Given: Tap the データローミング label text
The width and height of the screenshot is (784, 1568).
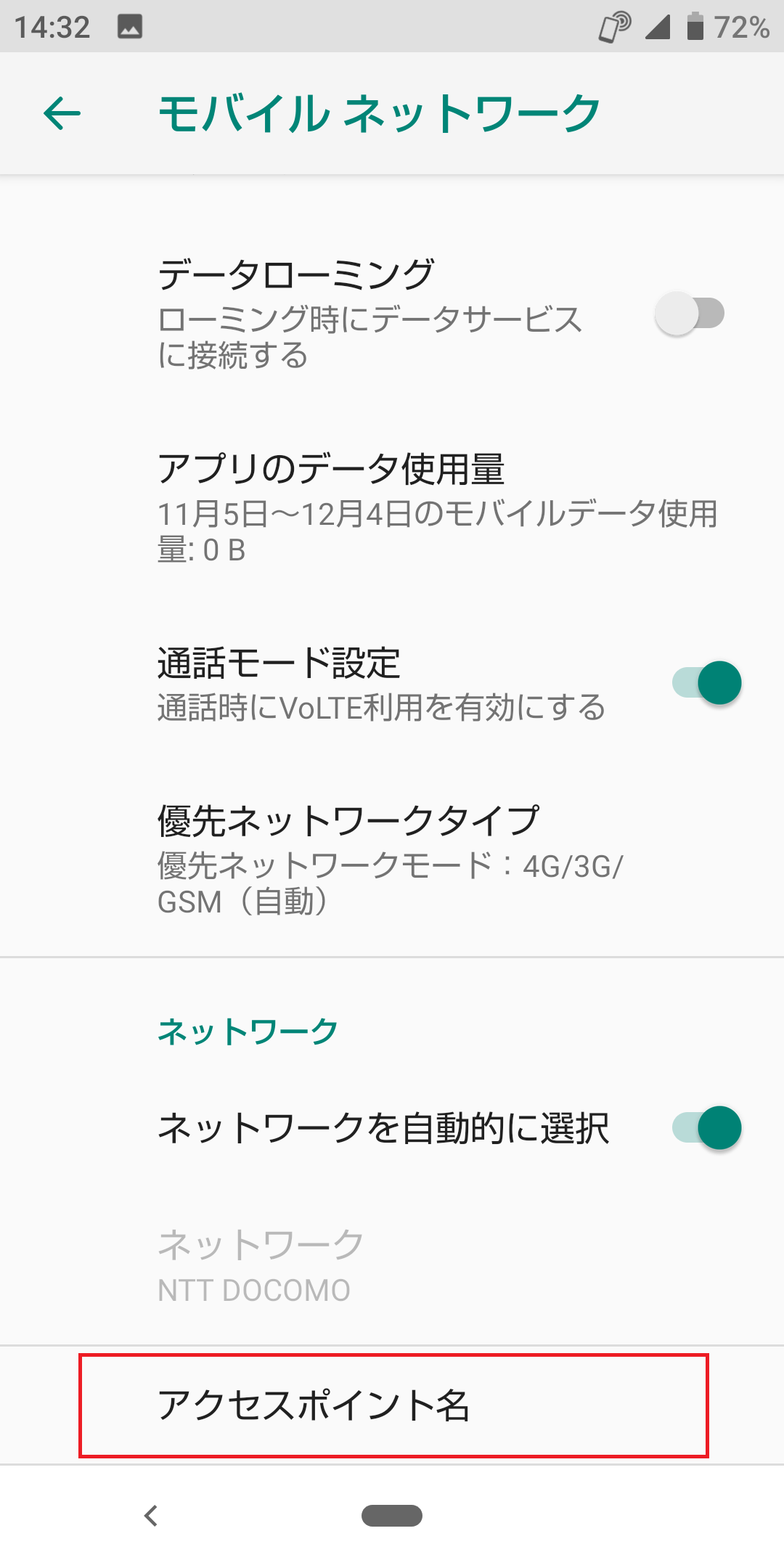Looking at the screenshot, I should (296, 271).
